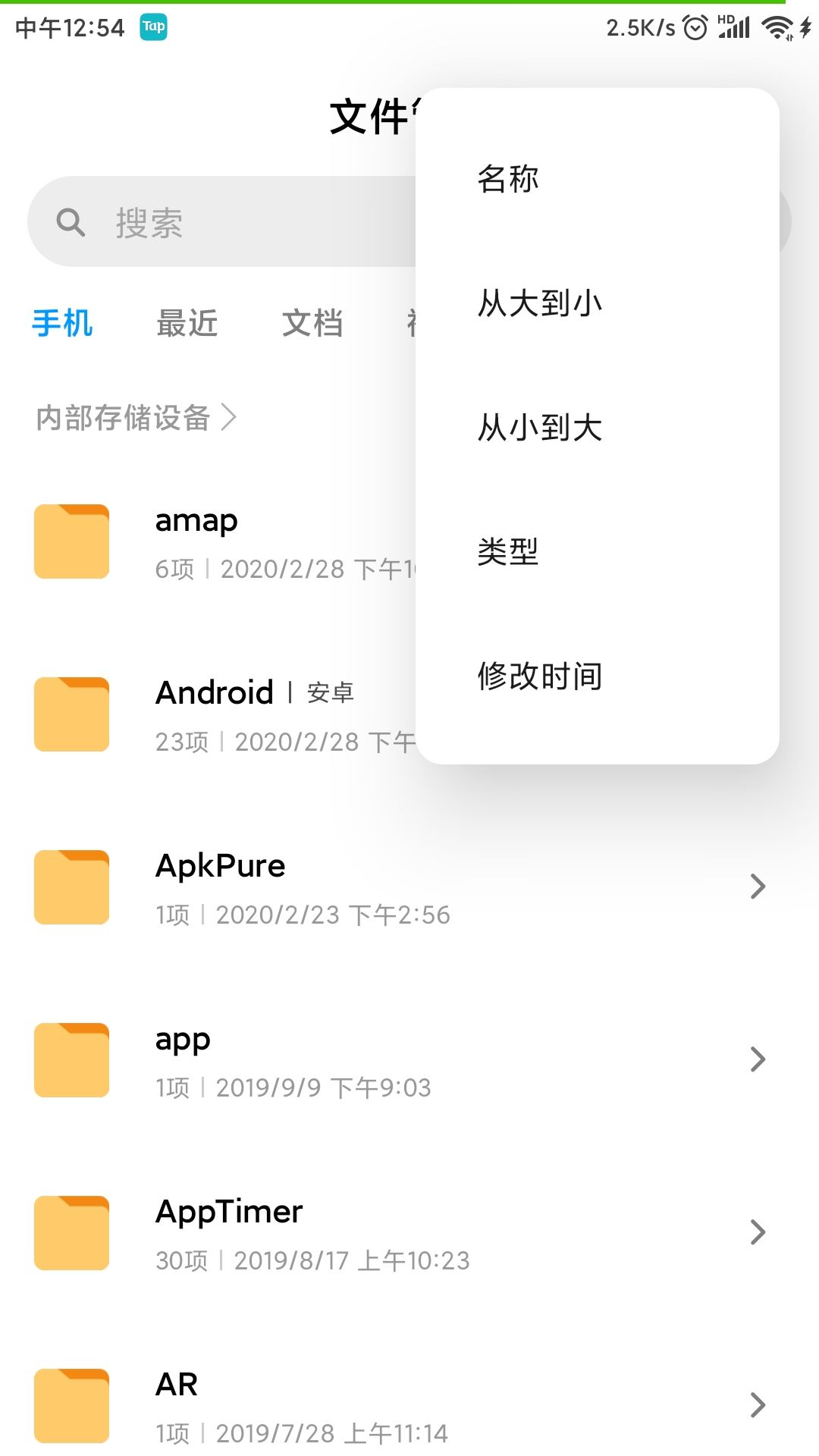Open the Android folder
This screenshot has height=1456, width=819.
(224, 714)
